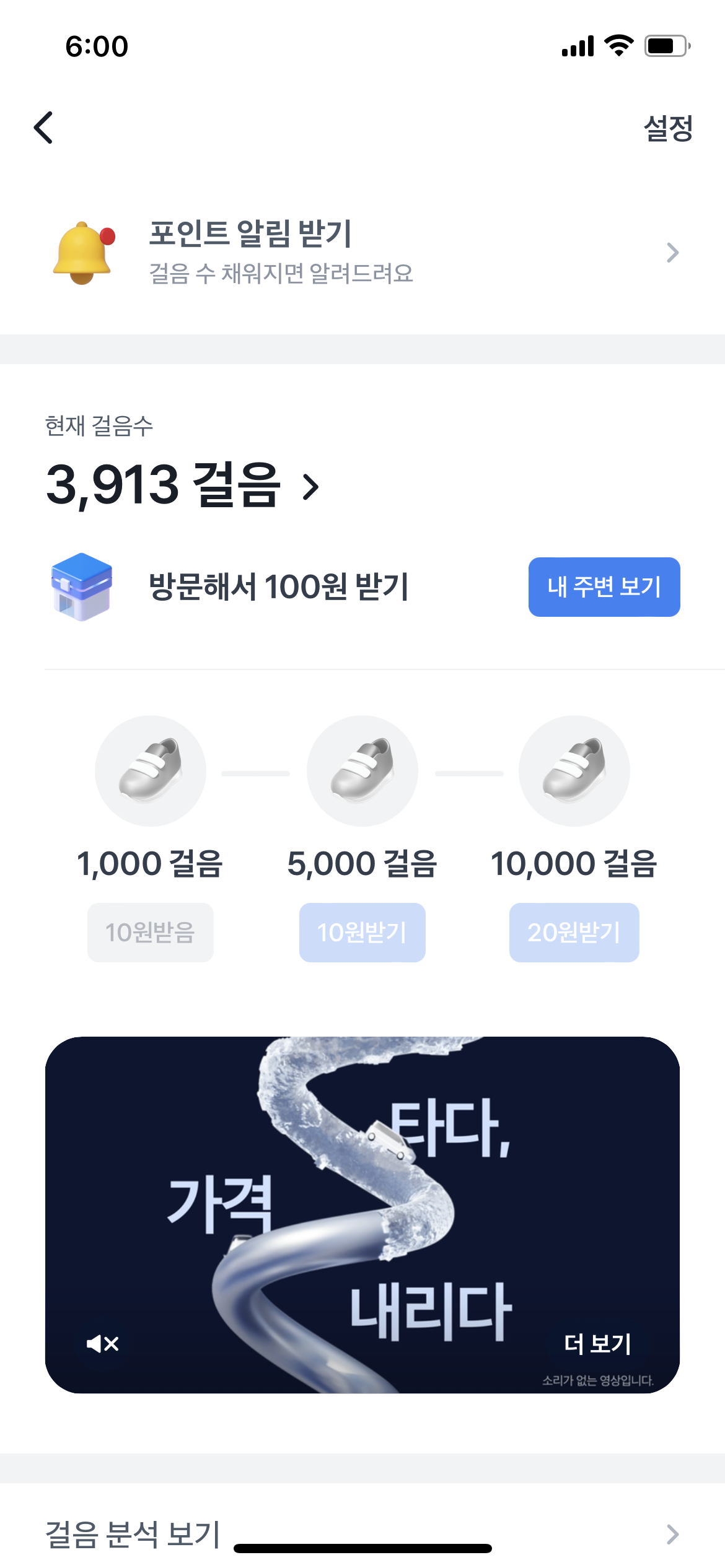The width and height of the screenshot is (725, 1568).
Task: Tap 더 보기 on the video ad
Action: pyautogui.click(x=597, y=1344)
